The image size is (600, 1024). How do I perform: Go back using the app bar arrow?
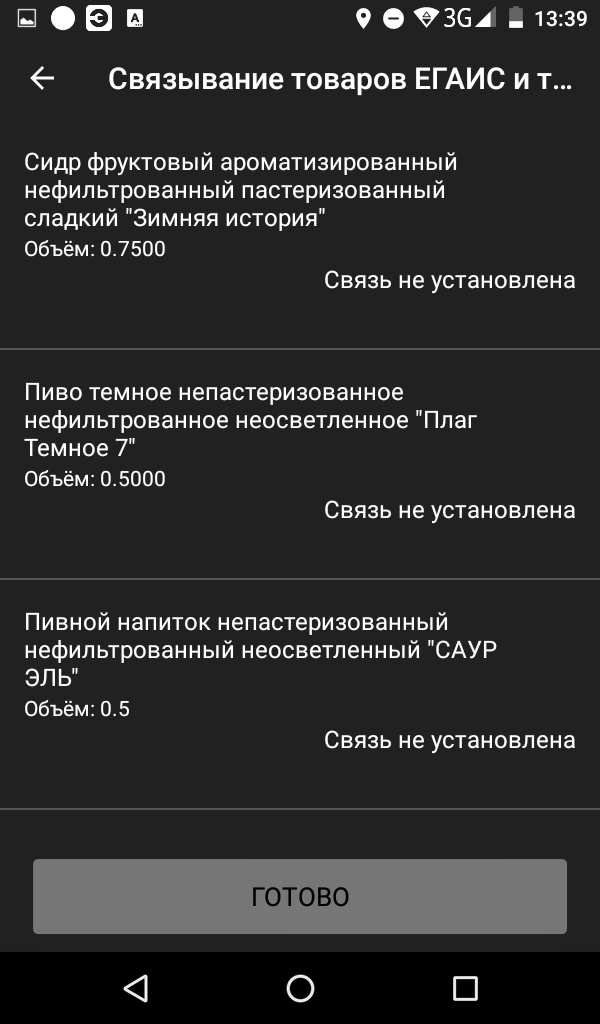42,78
